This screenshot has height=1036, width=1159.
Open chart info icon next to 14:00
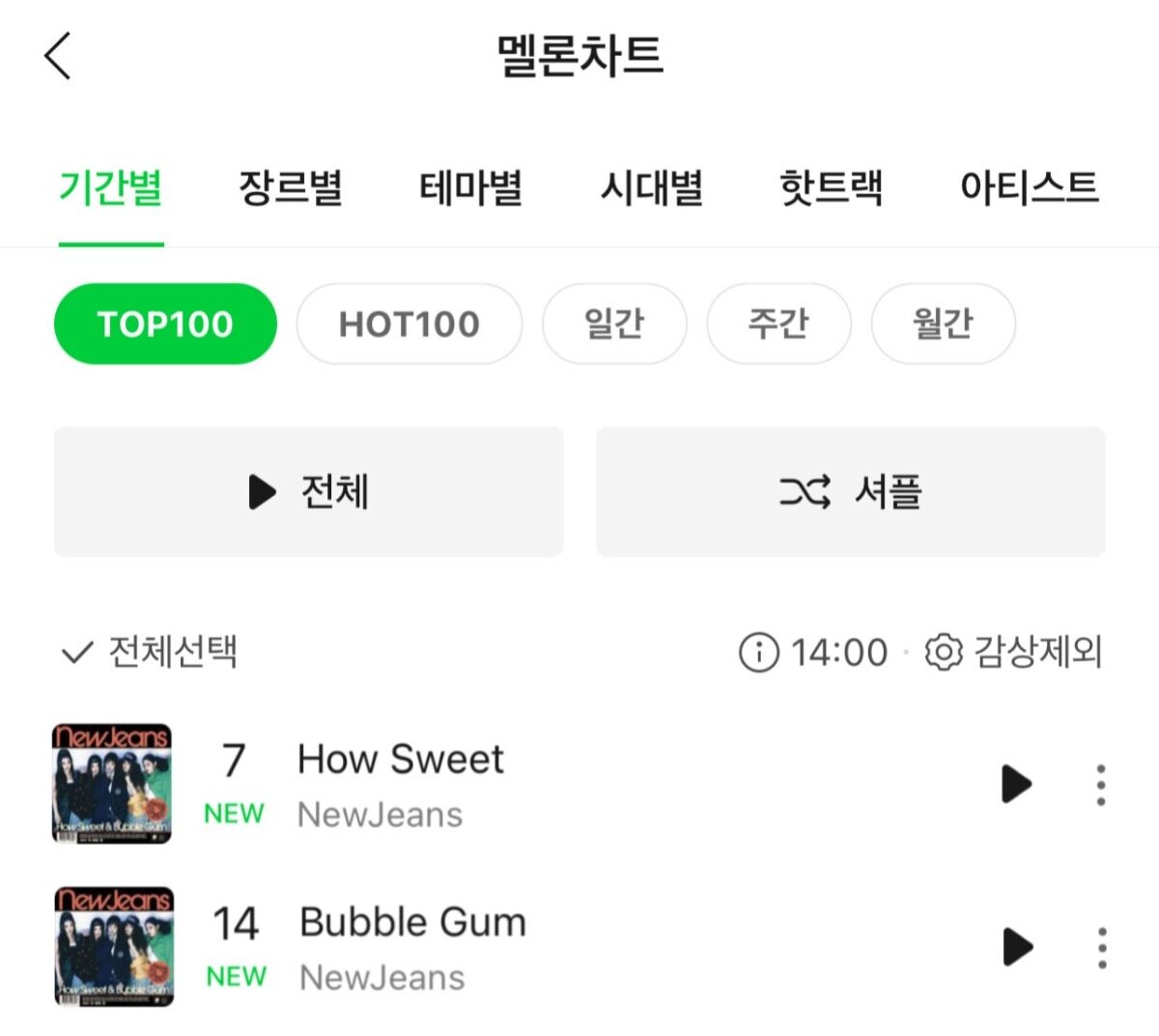click(x=758, y=653)
